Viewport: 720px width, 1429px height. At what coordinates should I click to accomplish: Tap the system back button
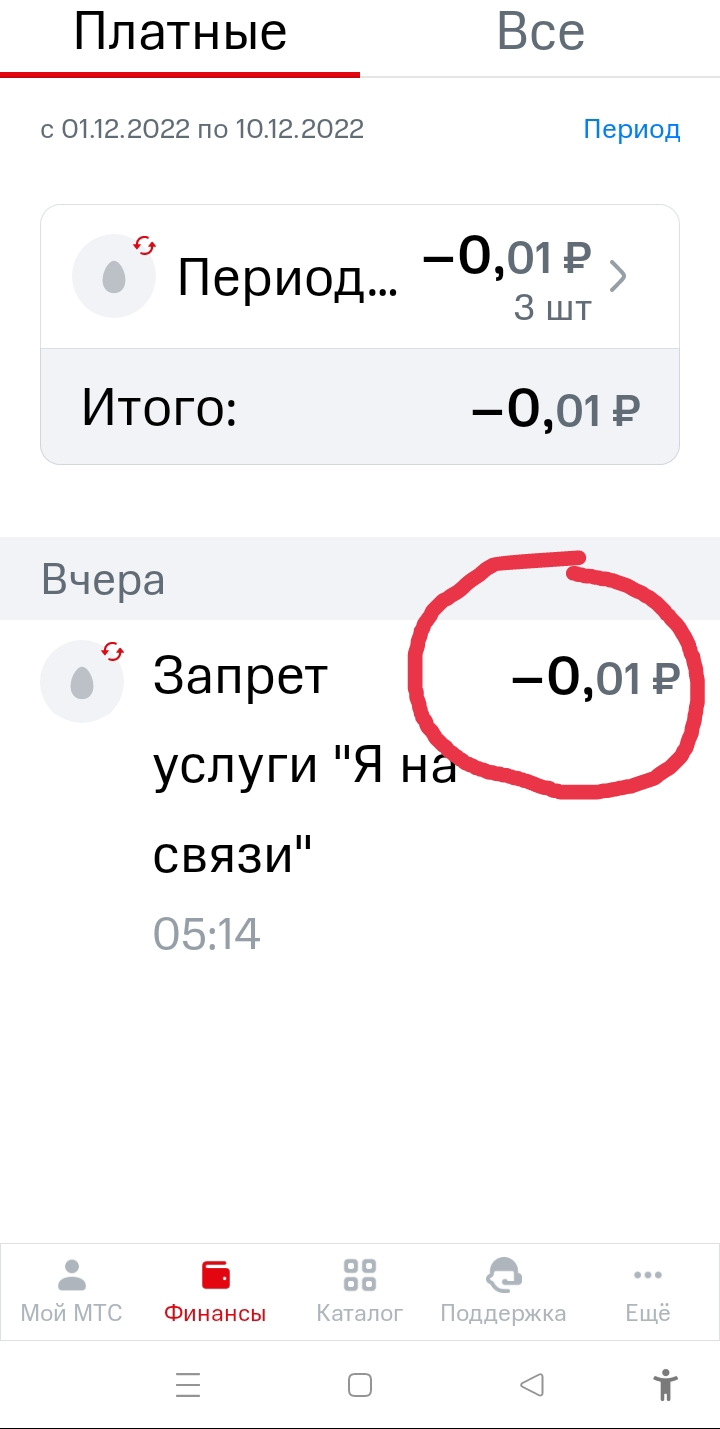532,1385
